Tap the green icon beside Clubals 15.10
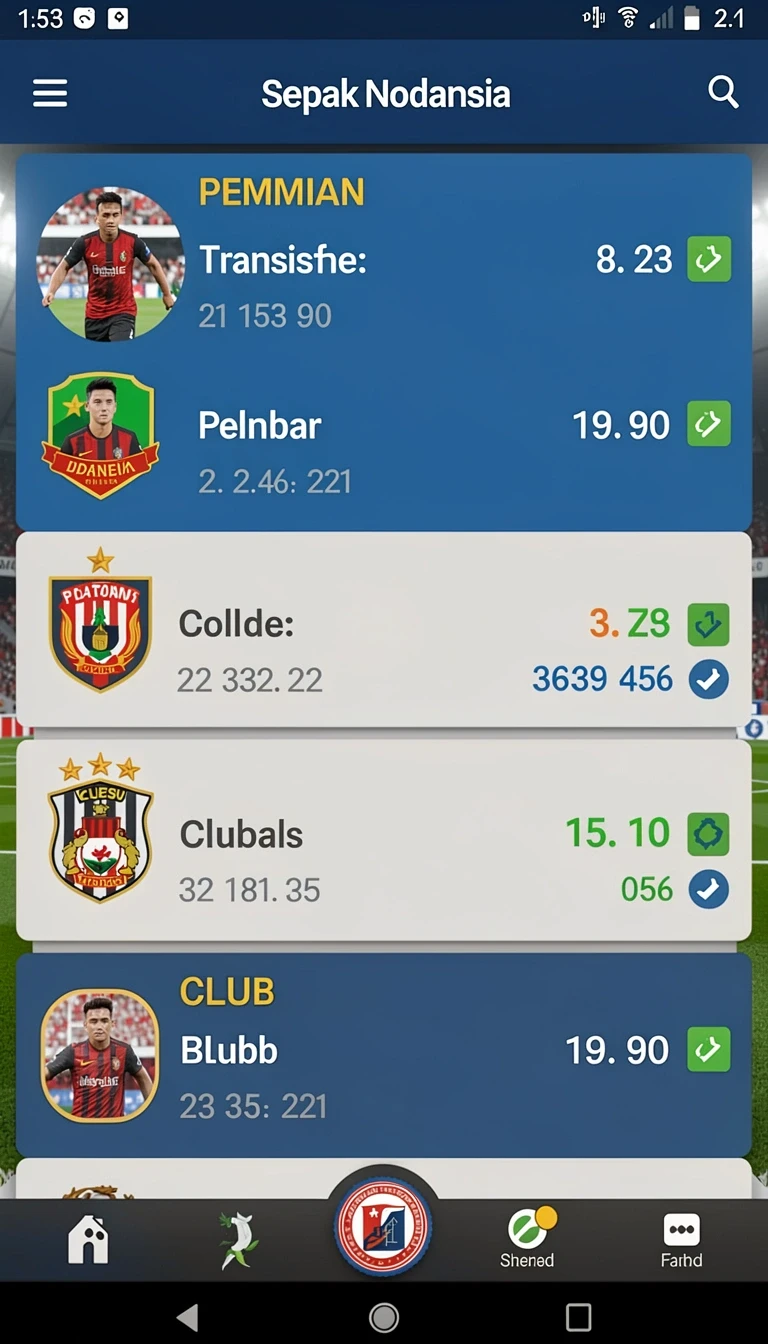Image resolution: width=768 pixels, height=1344 pixels. (708, 833)
